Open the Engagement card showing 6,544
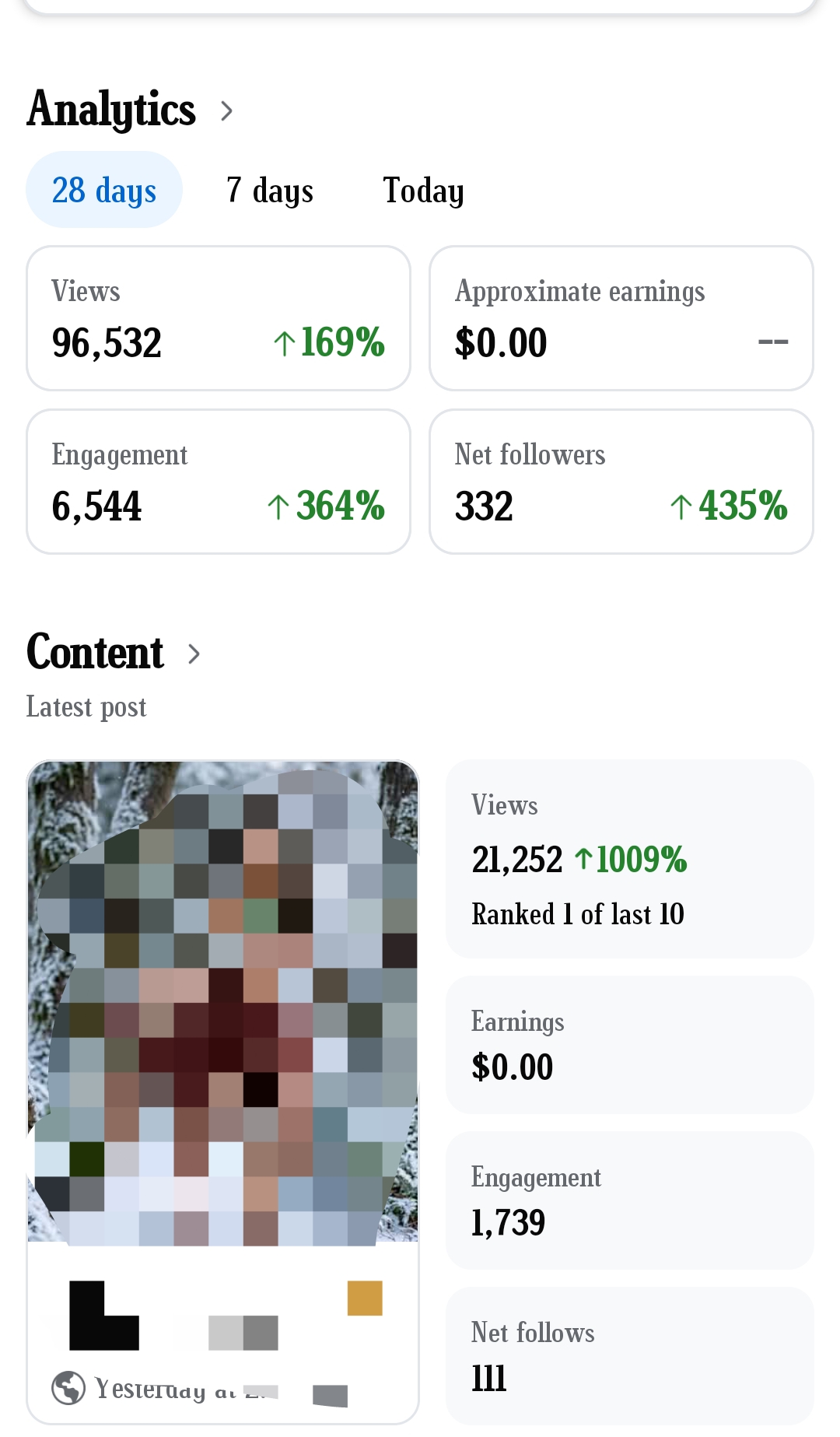Screen dimensions: 840x1437 219,482
